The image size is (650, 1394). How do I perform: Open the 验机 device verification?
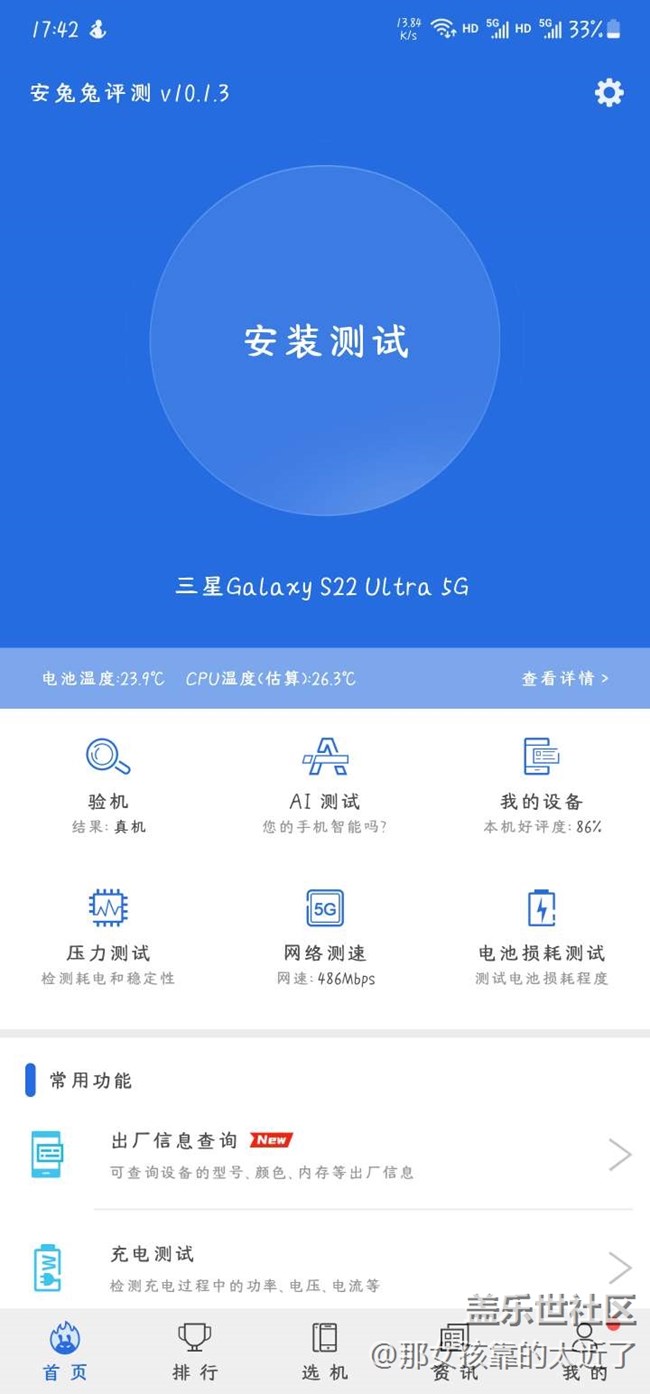(x=108, y=785)
